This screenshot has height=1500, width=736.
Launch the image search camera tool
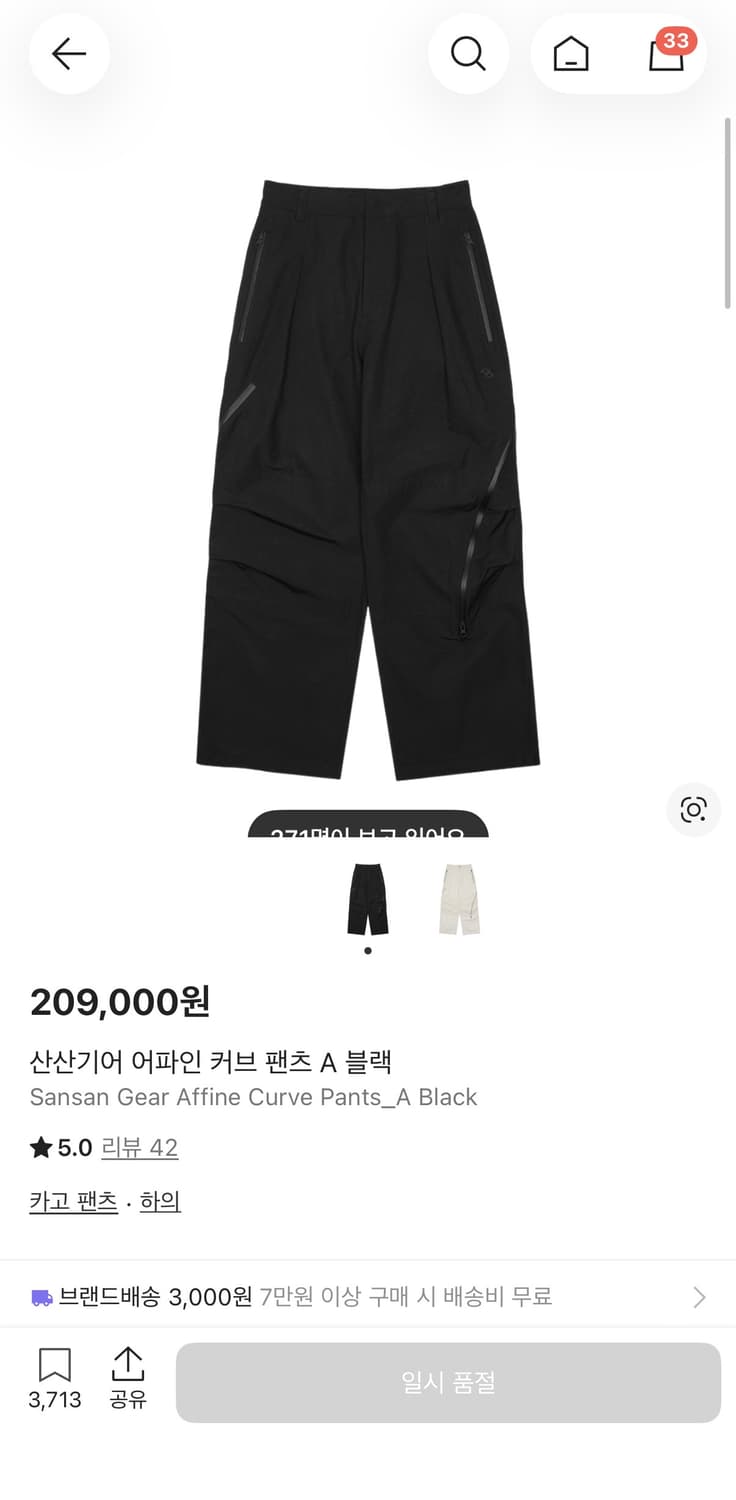[x=693, y=810]
